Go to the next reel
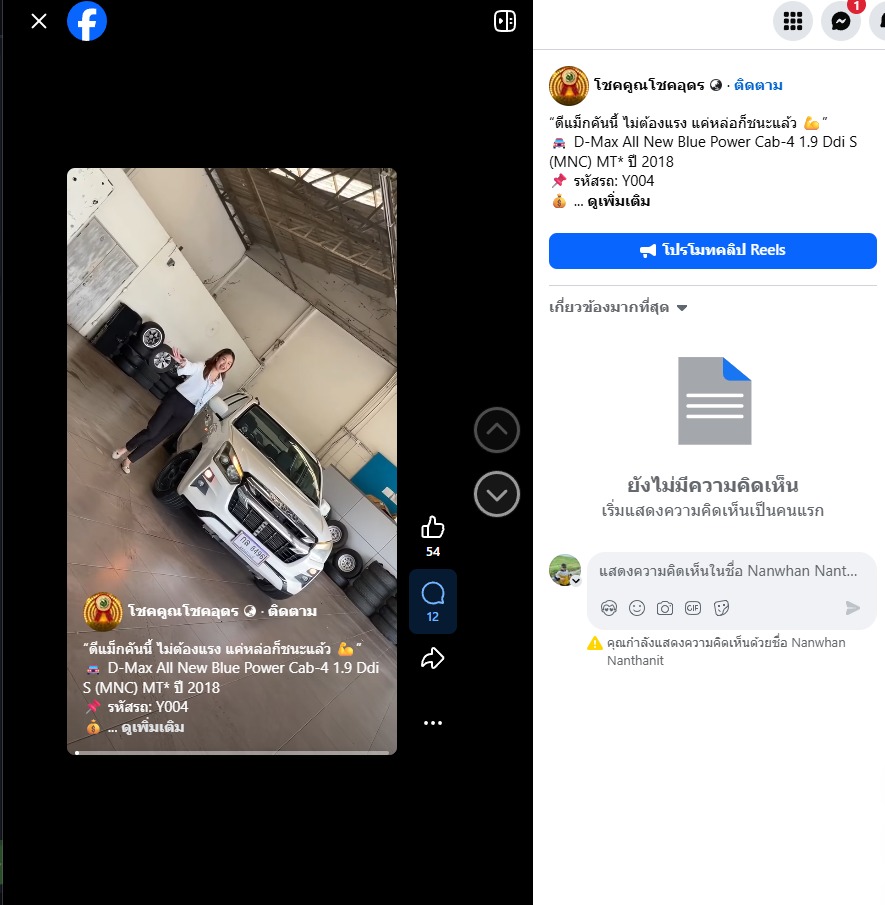 (x=497, y=493)
